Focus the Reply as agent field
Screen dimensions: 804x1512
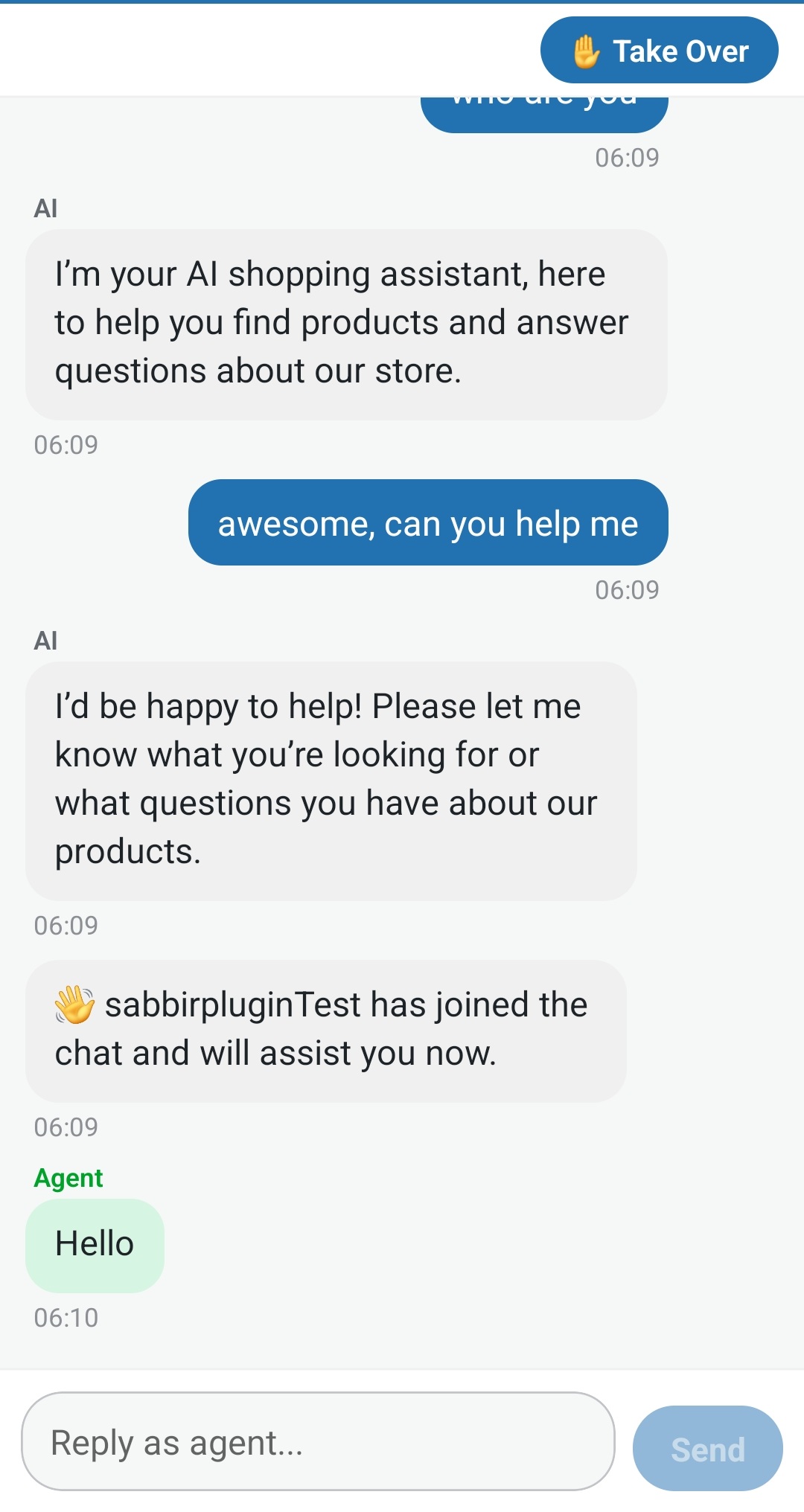[319, 1441]
